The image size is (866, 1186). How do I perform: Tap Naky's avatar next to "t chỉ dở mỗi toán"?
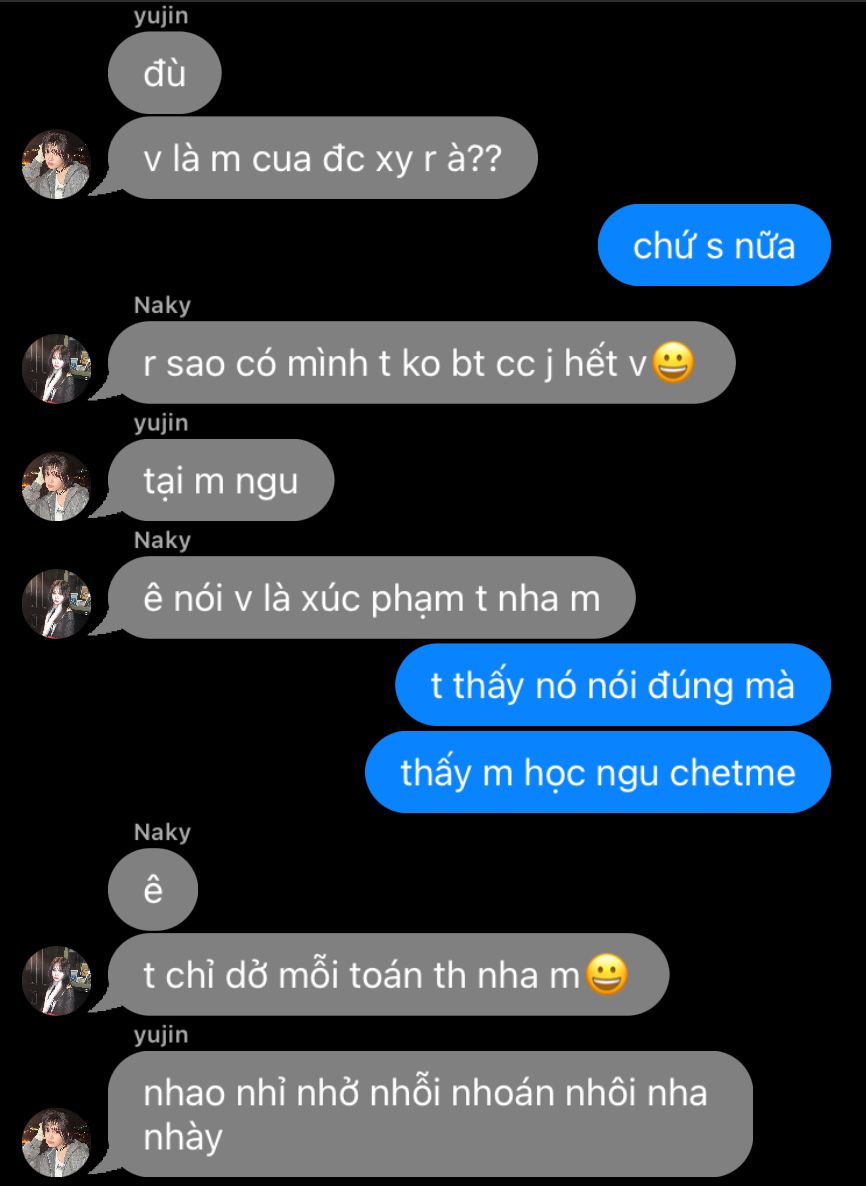tap(57, 981)
